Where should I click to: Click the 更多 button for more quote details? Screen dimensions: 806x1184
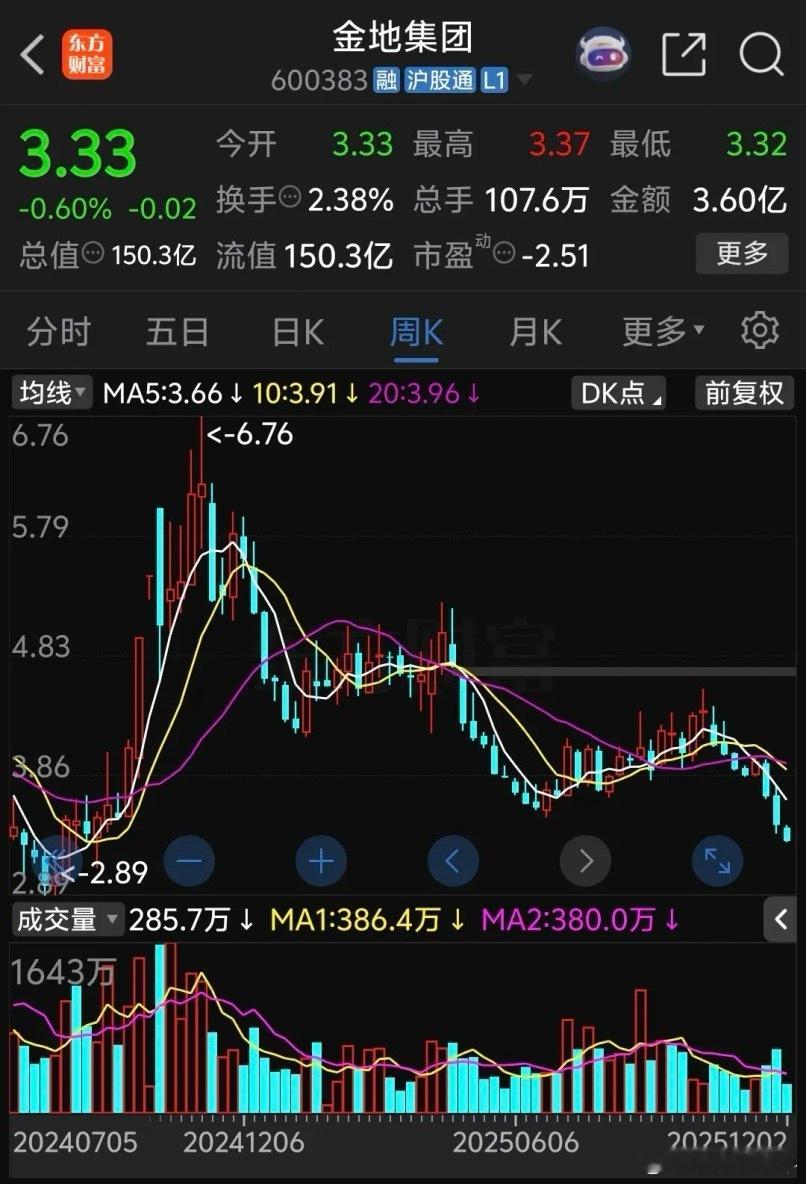point(742,254)
